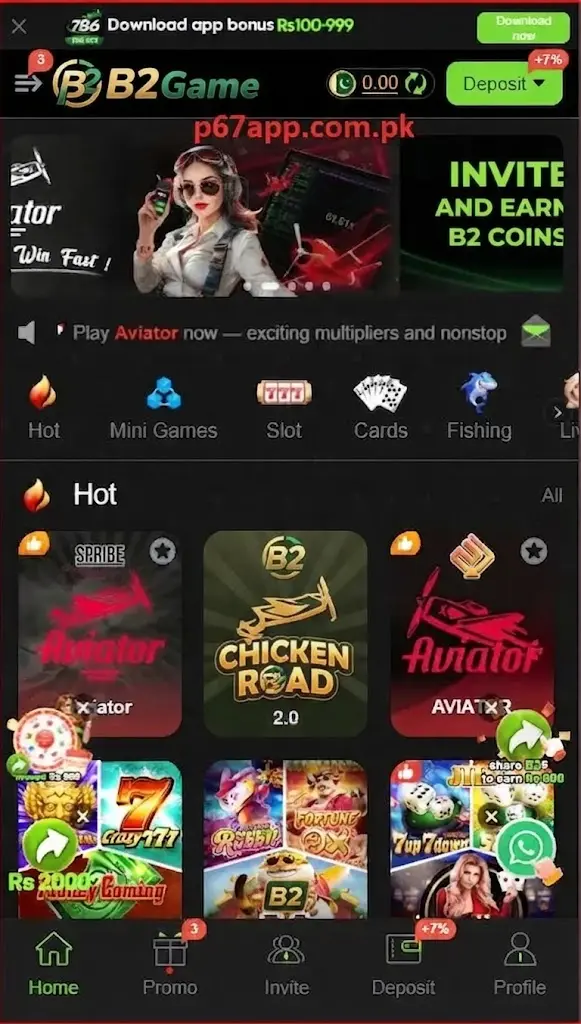Select the Cards category
Screen dimensions: 581x1024
381,408
